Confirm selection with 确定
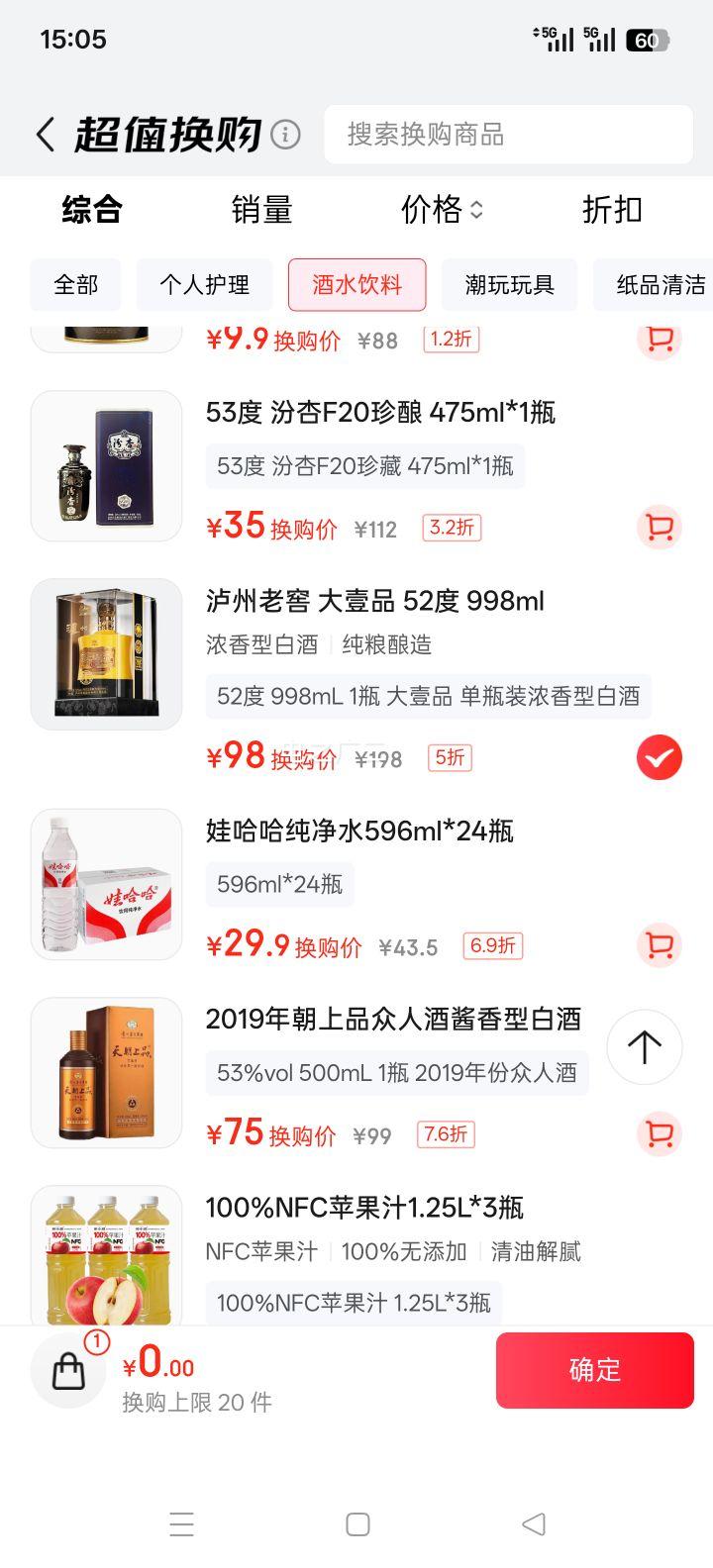713x1568 pixels. coord(594,1370)
